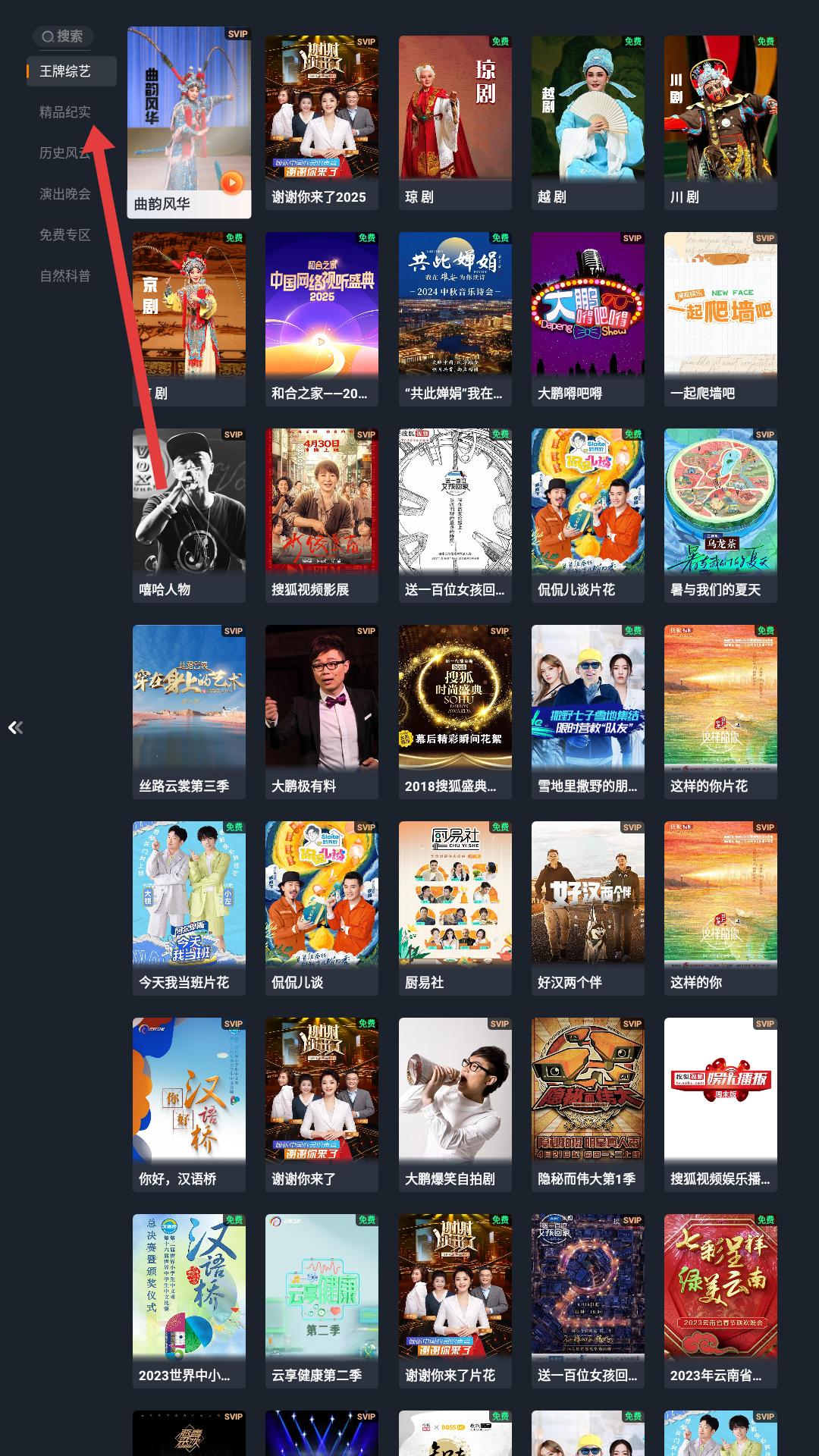Screen dimensions: 819x1456
Task: Tap the double-arrow collapse icon
Action: 15,728
